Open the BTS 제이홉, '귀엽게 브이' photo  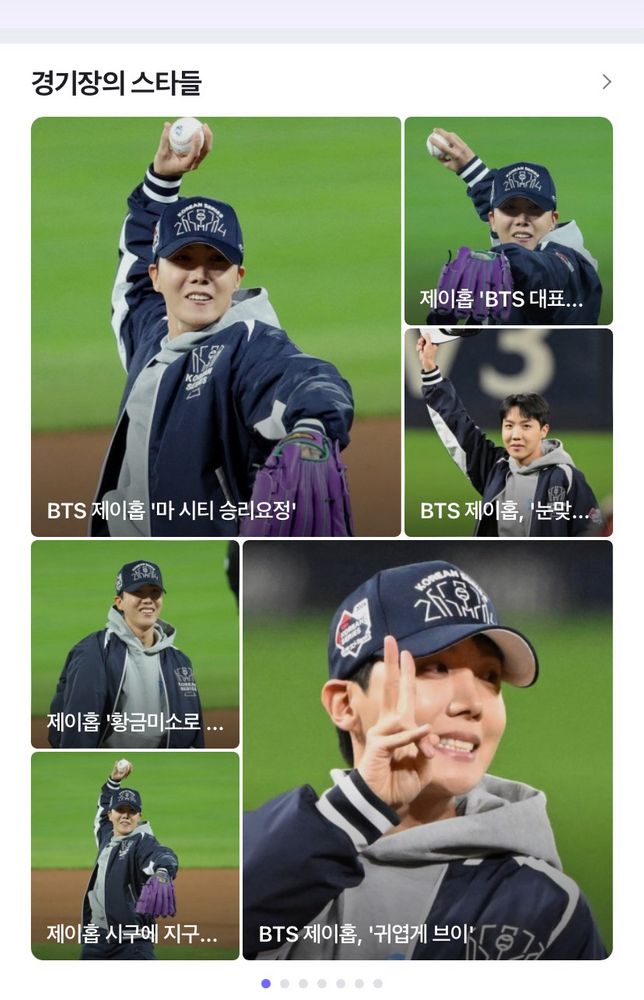tap(428, 750)
